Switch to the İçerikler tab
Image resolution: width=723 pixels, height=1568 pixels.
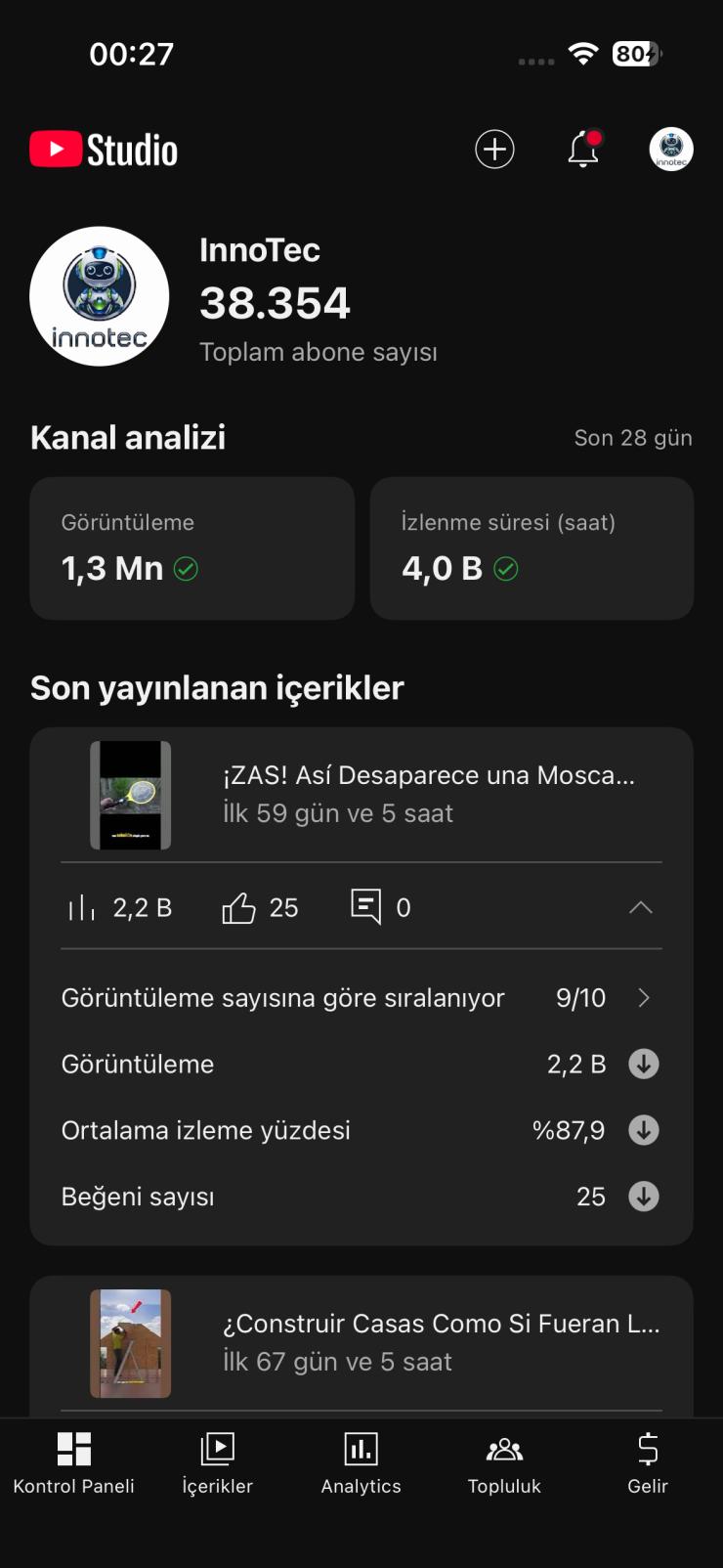[217, 1463]
